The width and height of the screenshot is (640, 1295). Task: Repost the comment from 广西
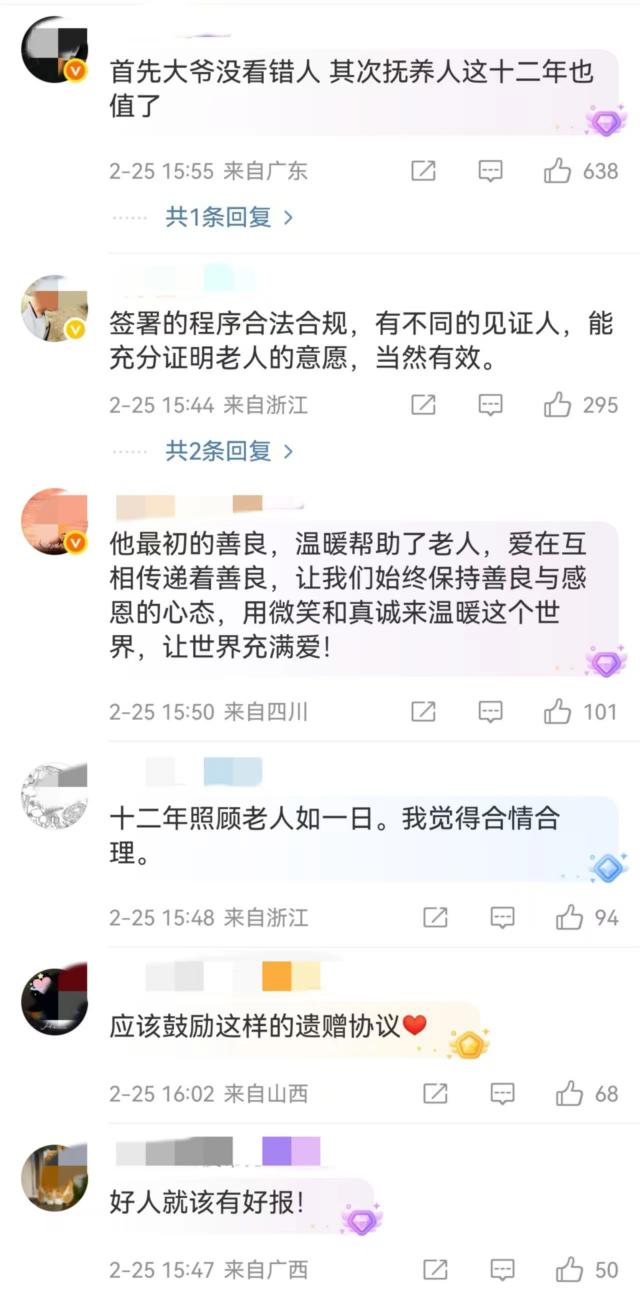[x=435, y=1270]
